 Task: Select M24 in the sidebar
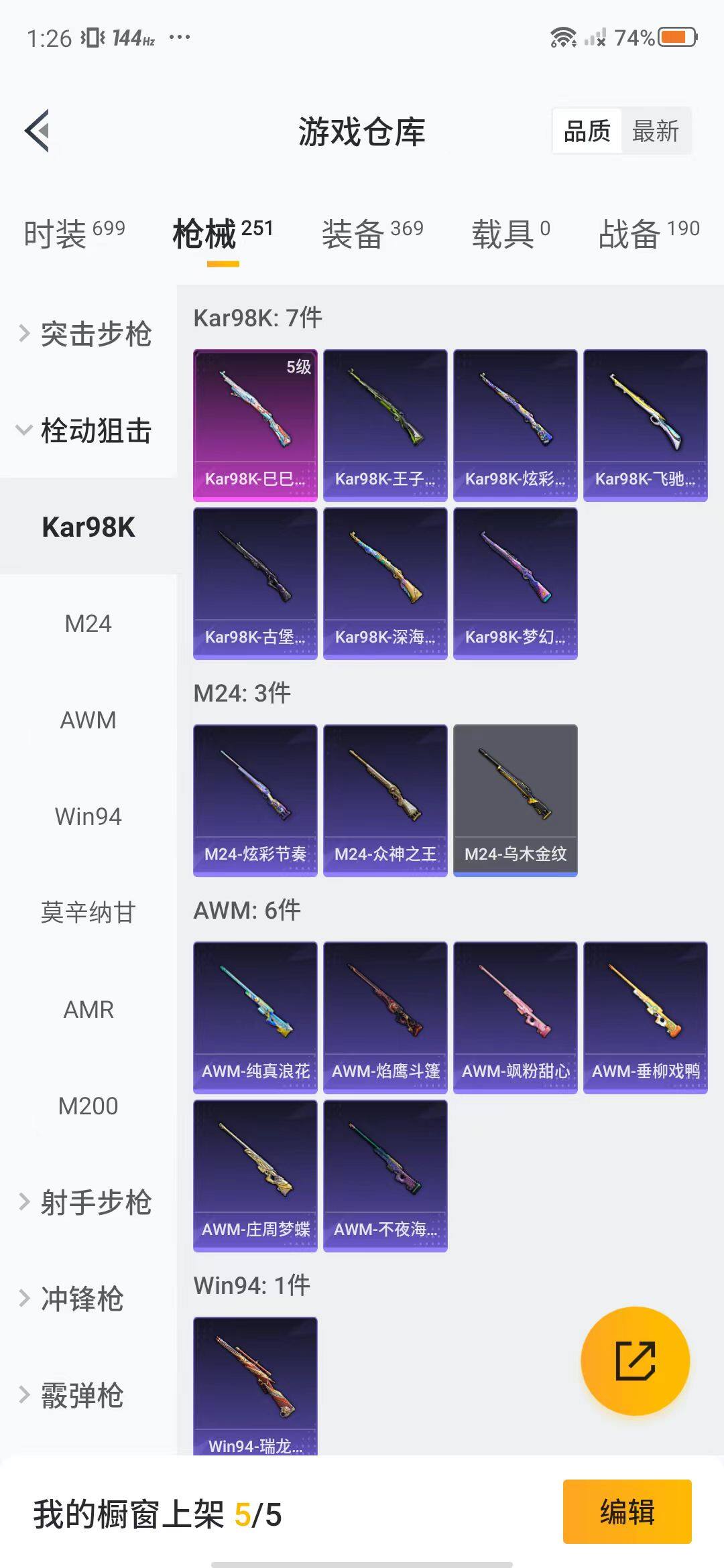(88, 624)
